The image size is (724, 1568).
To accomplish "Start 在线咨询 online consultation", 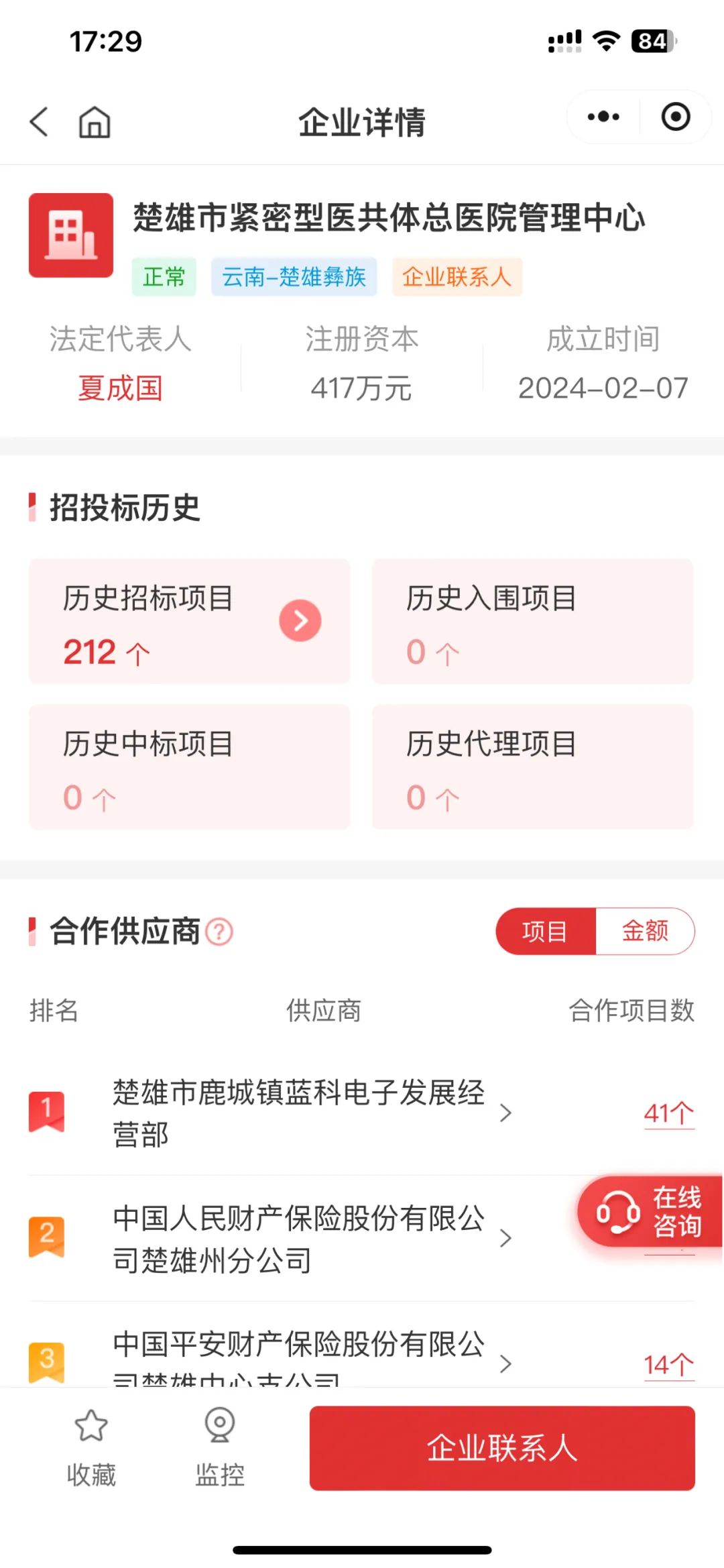I will 649,1212.
